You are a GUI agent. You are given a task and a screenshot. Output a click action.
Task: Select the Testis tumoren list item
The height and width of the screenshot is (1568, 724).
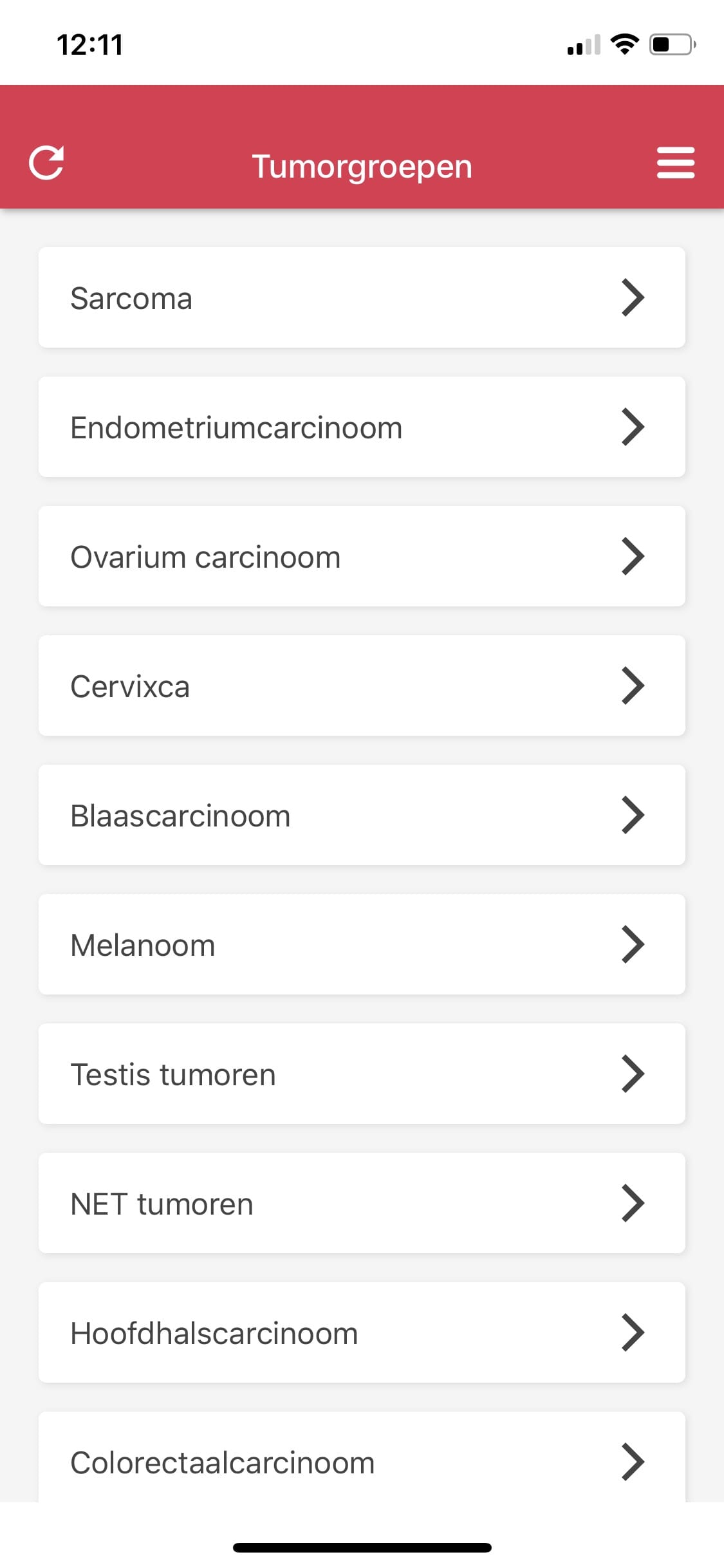(x=362, y=1074)
